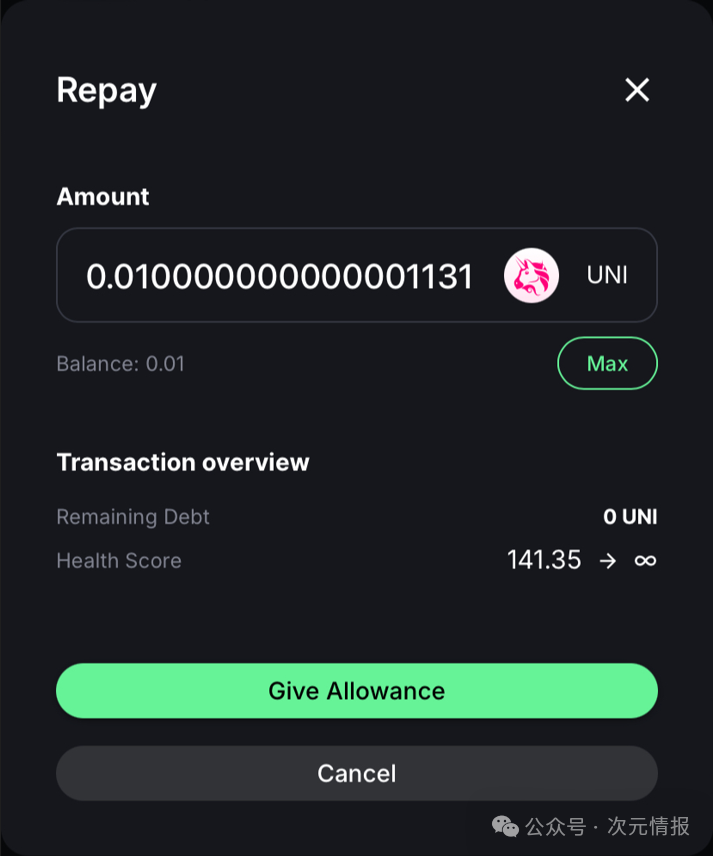Give Allowance for the repayment
713x856 pixels.
[356, 691]
